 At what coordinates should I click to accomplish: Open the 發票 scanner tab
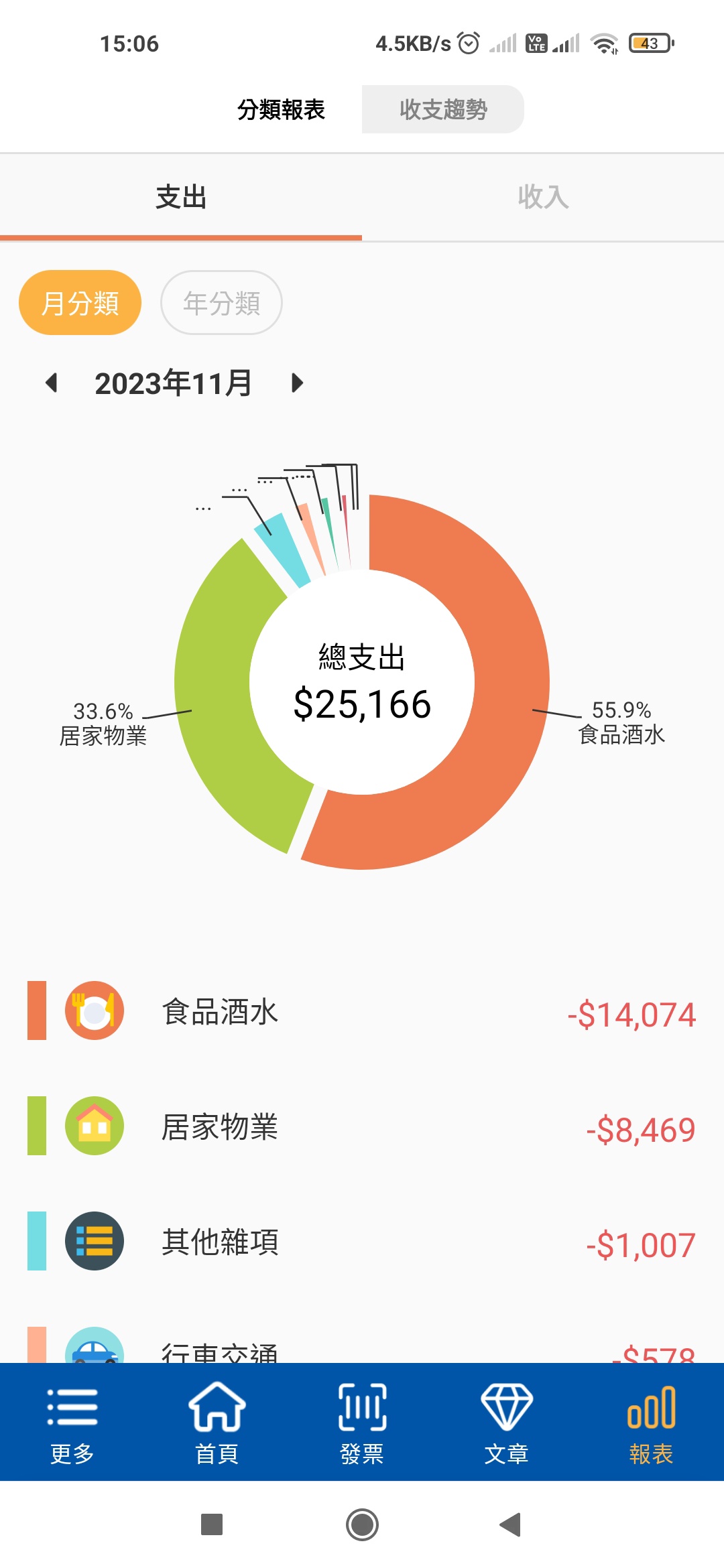pyautogui.click(x=362, y=1422)
